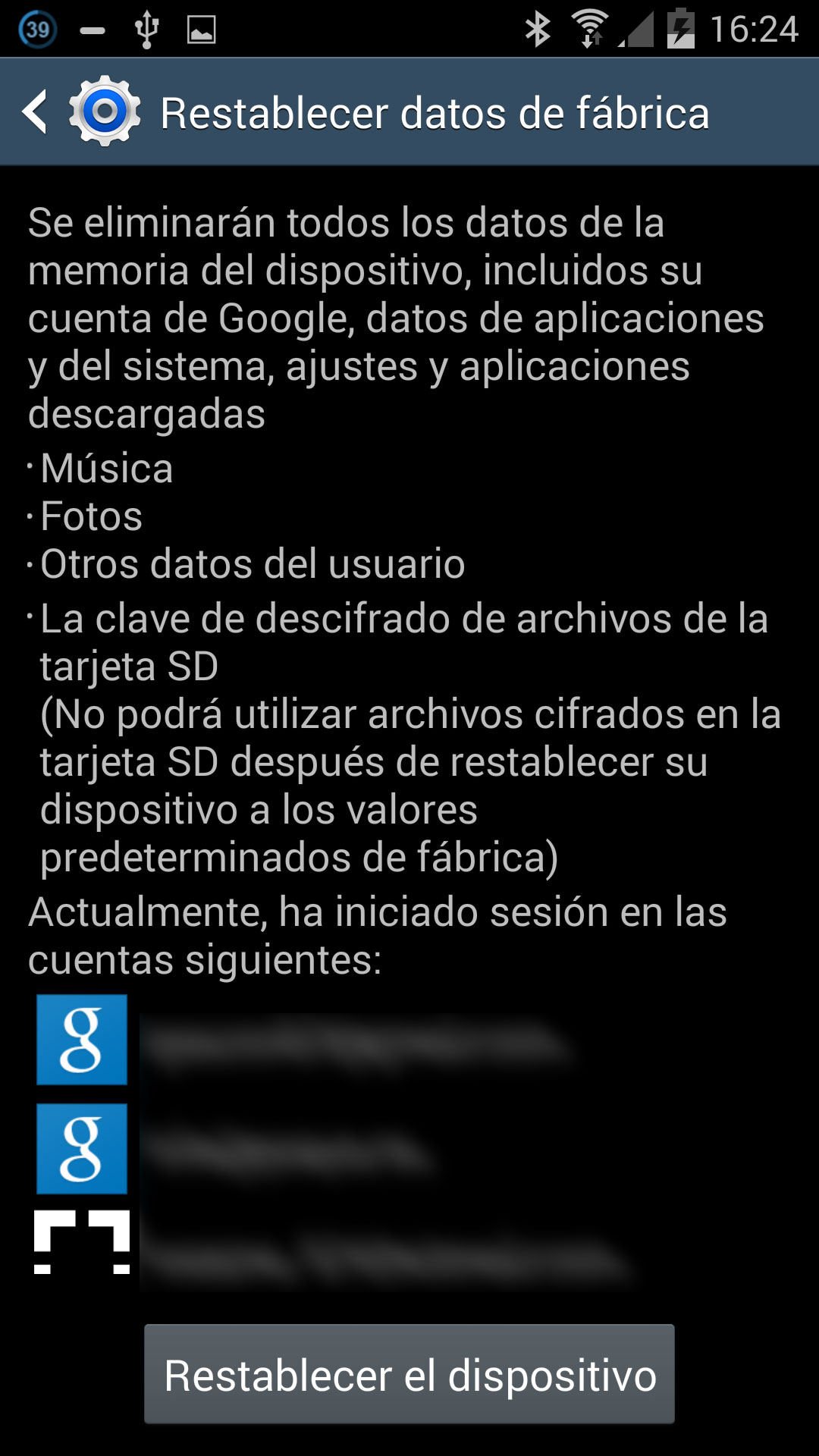
Task: Tap the Restablecer el dispositivo button
Action: point(409,1374)
